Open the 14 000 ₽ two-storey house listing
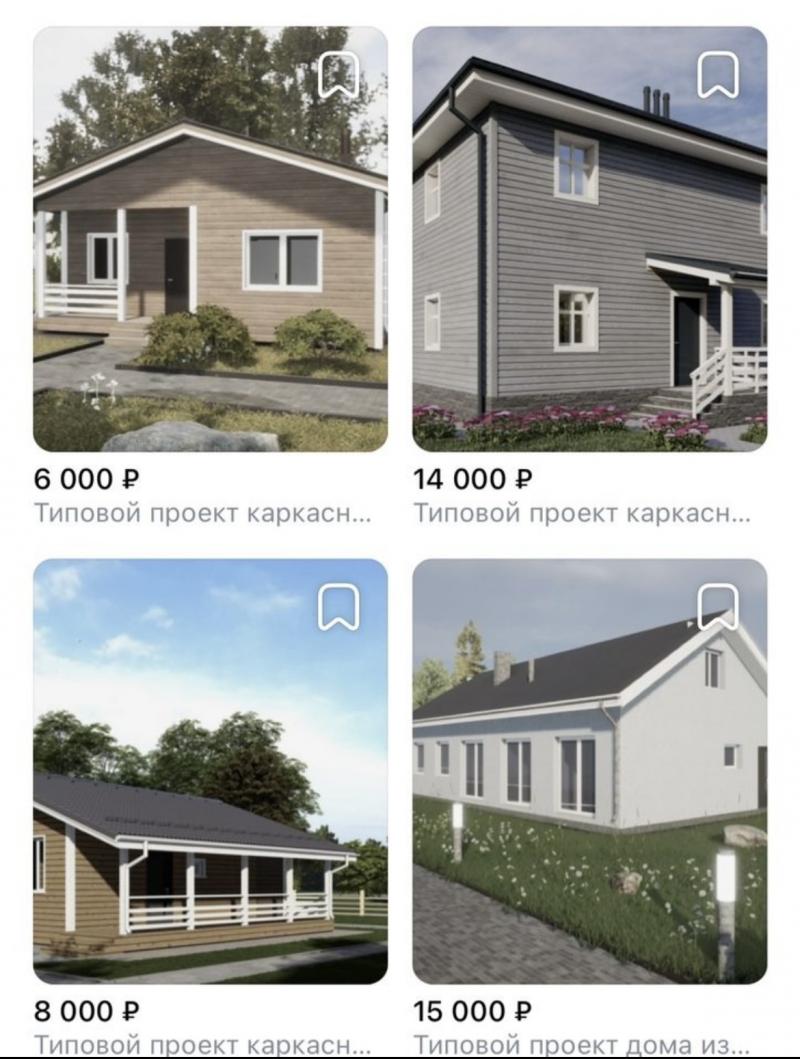The width and height of the screenshot is (800, 1059). [x=590, y=260]
